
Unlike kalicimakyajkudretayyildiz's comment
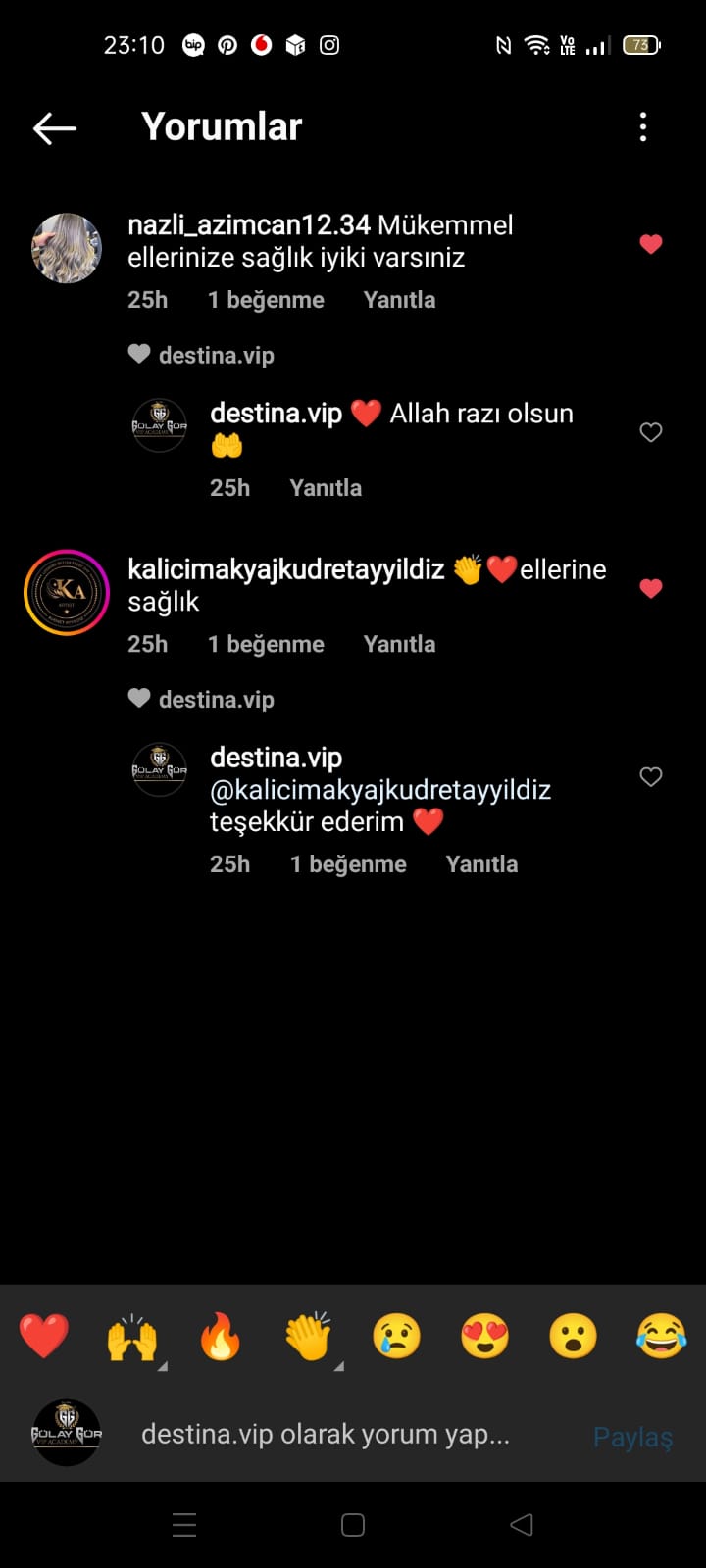(x=651, y=588)
